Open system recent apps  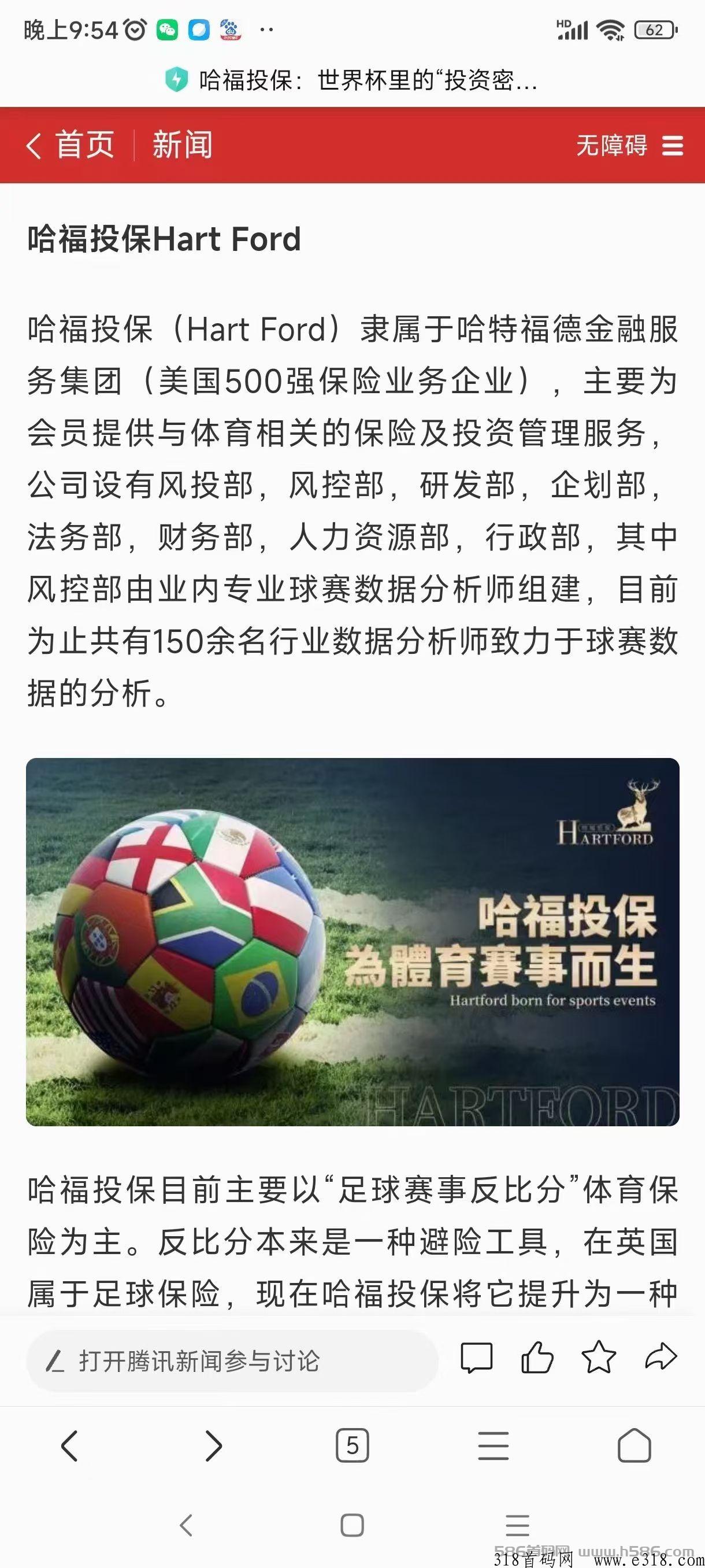518,1525
